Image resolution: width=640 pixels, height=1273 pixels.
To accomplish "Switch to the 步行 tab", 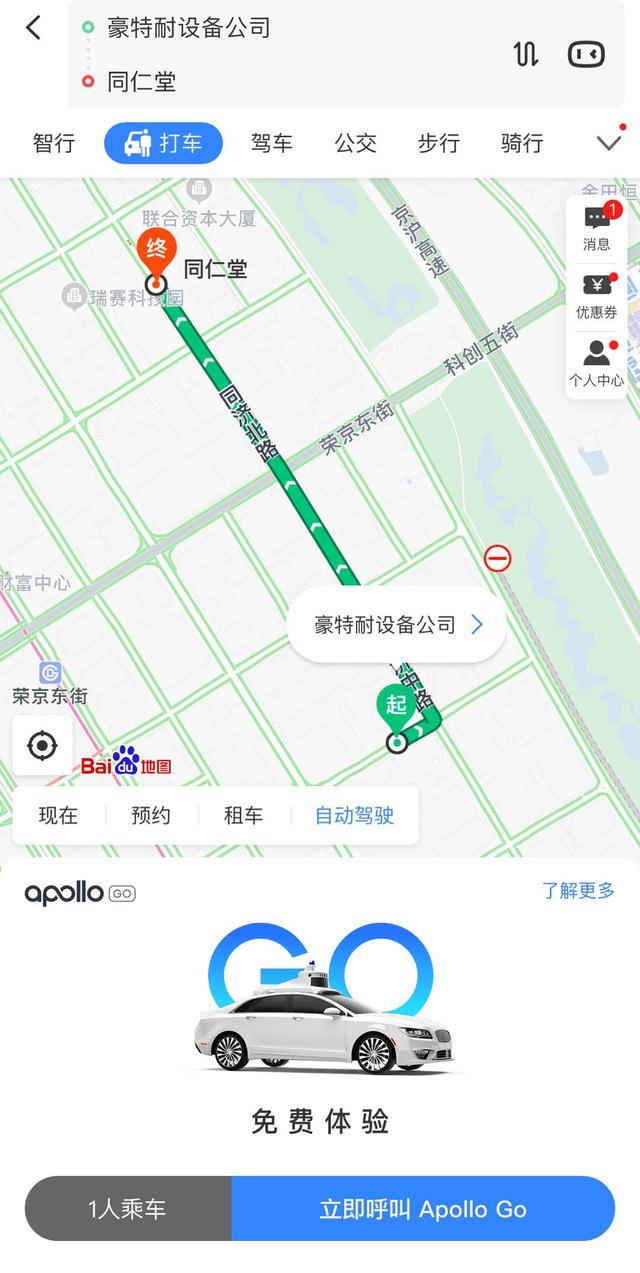I will pyautogui.click(x=438, y=143).
